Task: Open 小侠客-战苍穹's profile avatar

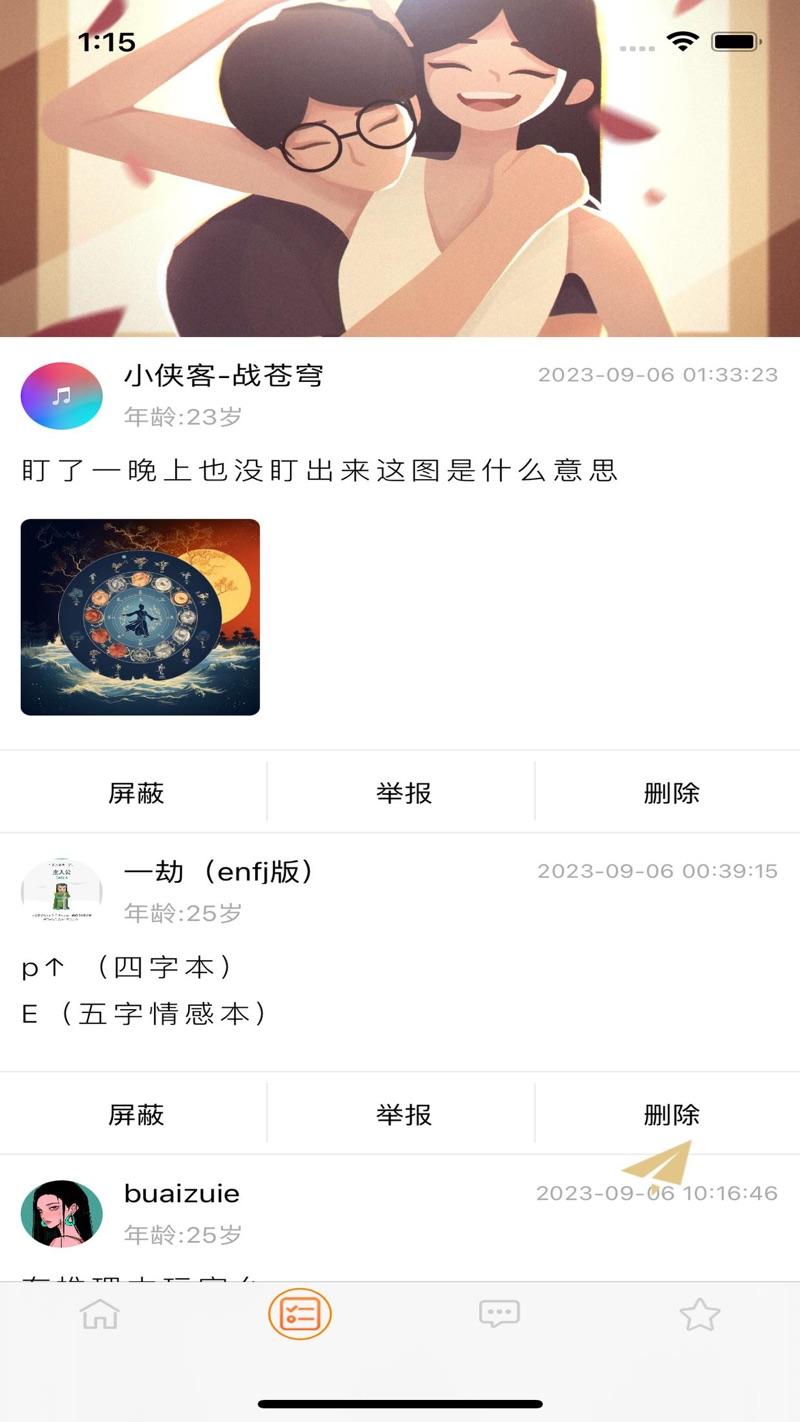Action: click(62, 396)
